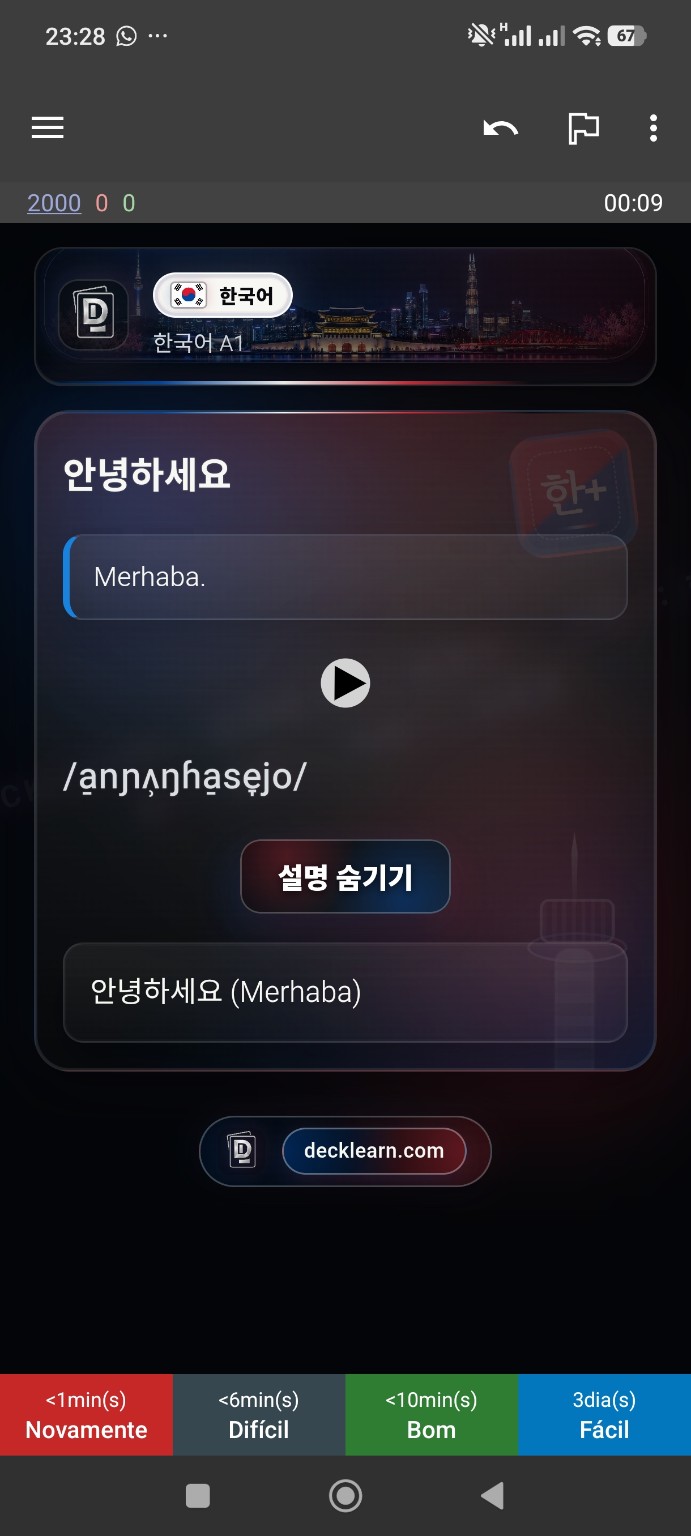Screen dimensions: 691x1536
Task: Mark the card as Bom
Action: pos(432,1415)
